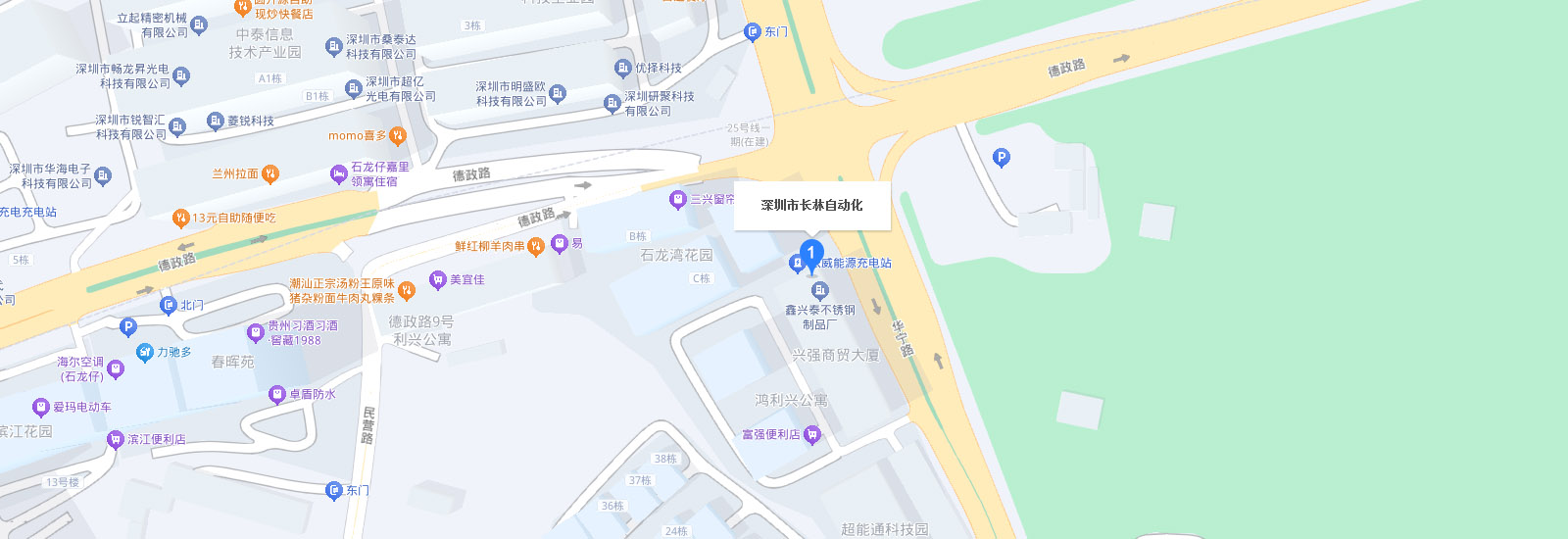
Task: Select the 兰州拉面 restaurant pin
Action: (x=270, y=174)
